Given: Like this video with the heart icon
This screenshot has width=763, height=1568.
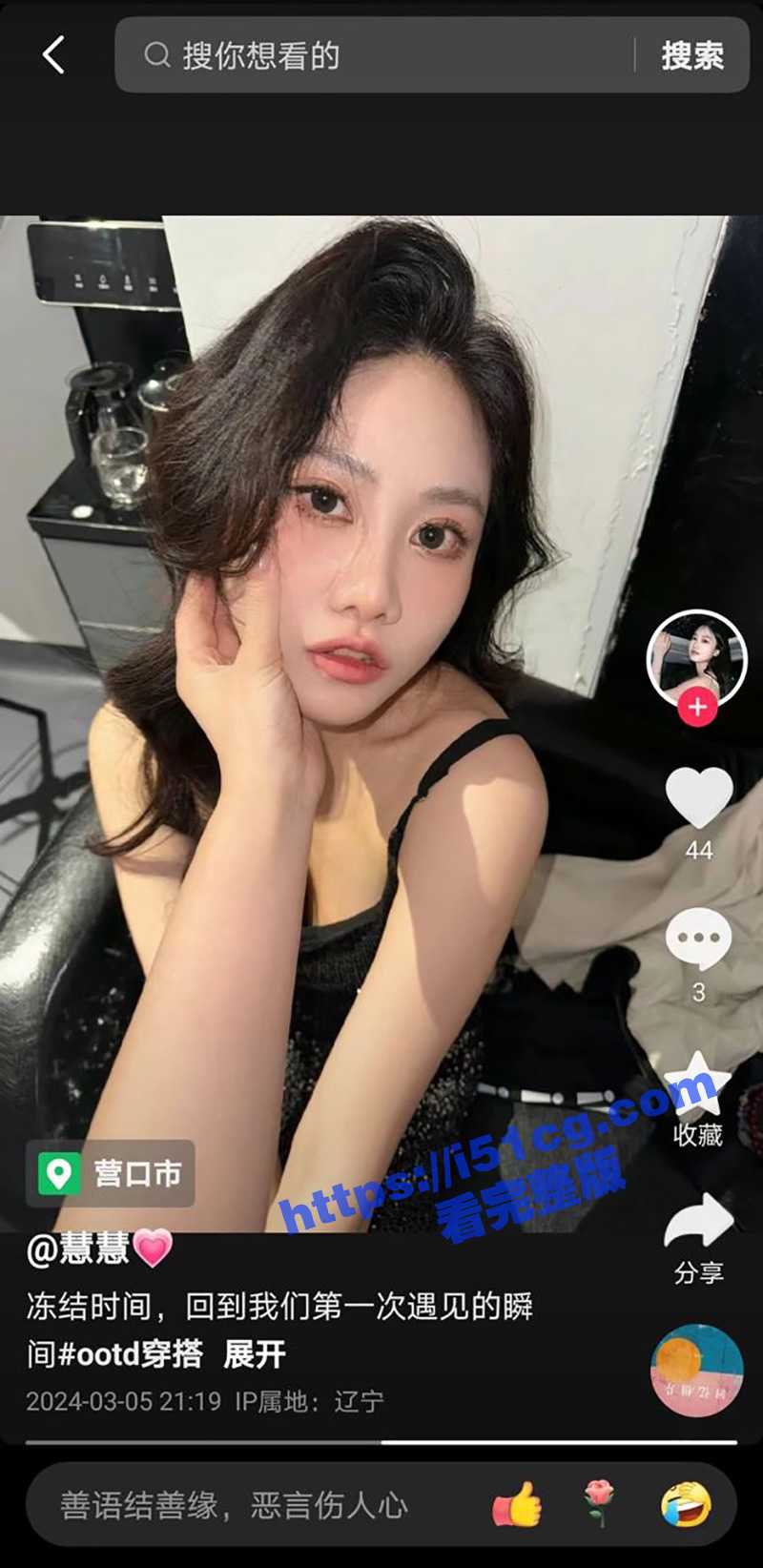Looking at the screenshot, I should [x=698, y=797].
